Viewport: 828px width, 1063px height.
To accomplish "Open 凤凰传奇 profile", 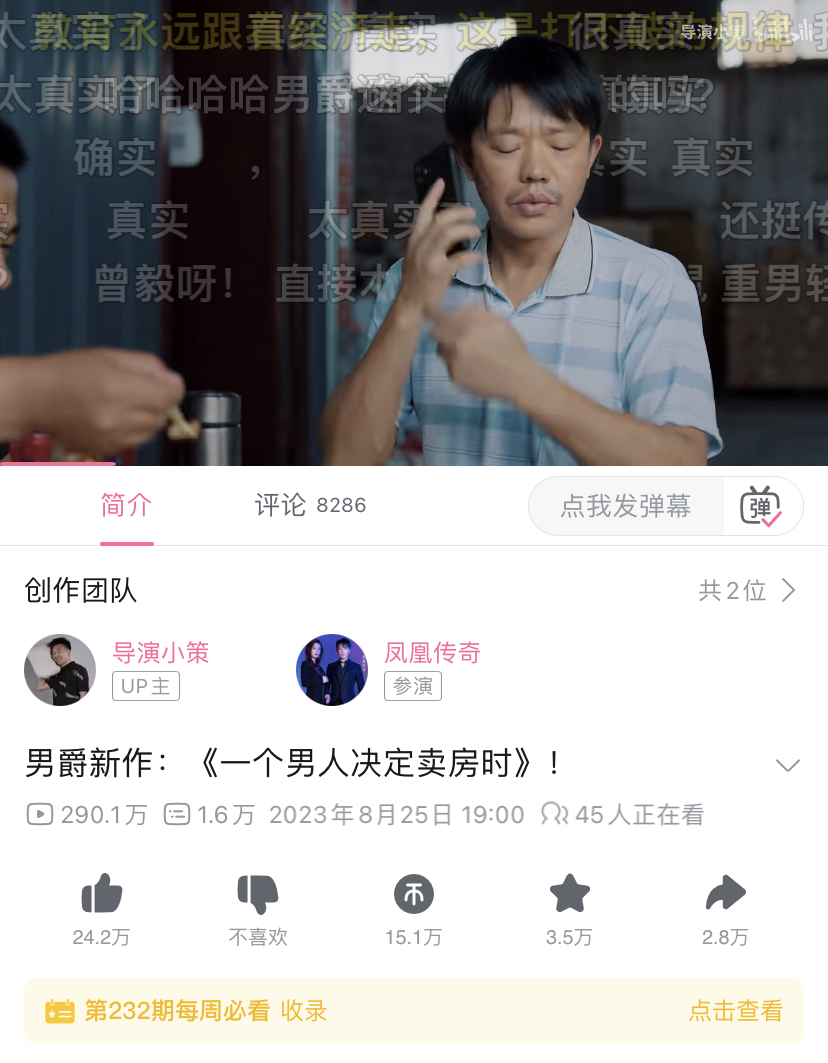I will 332,670.
